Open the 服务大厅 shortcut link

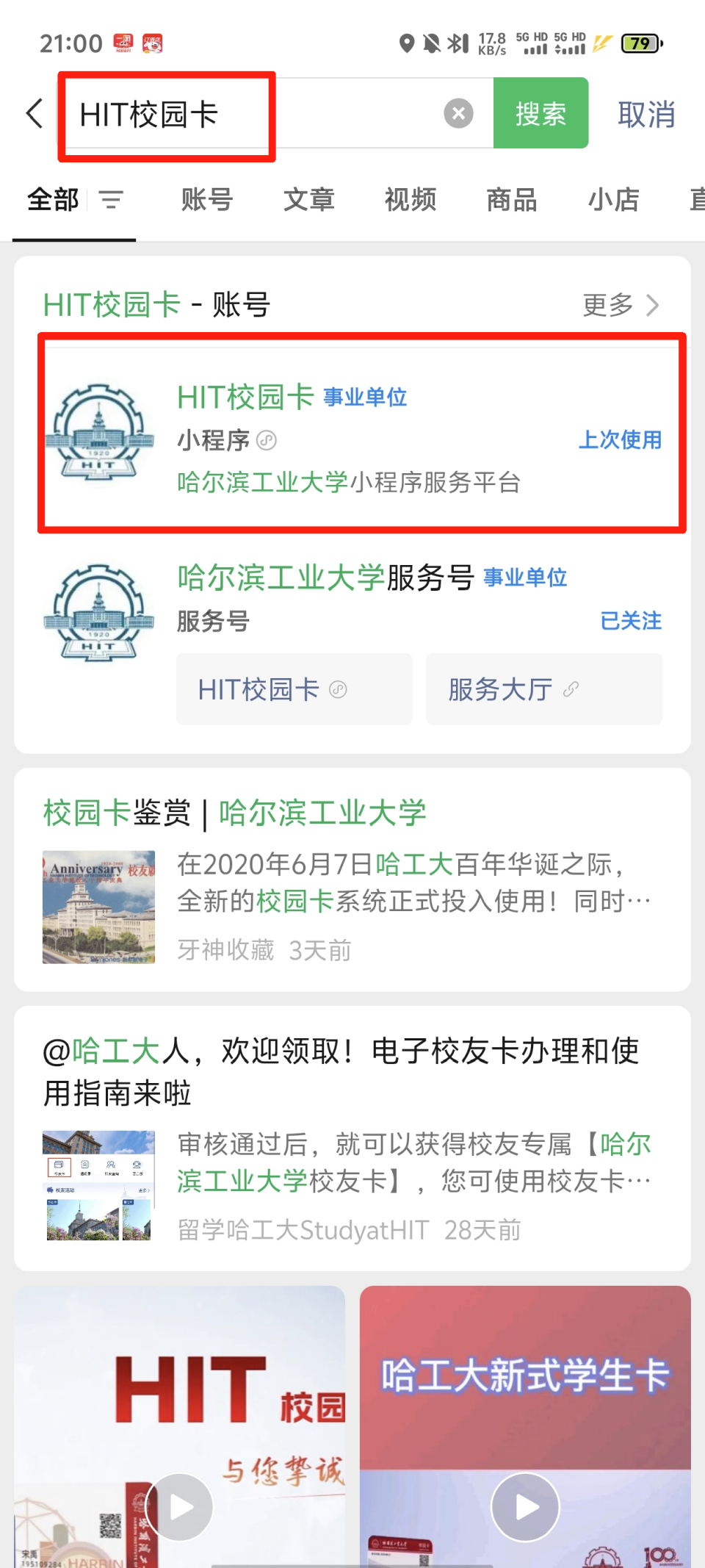click(543, 689)
